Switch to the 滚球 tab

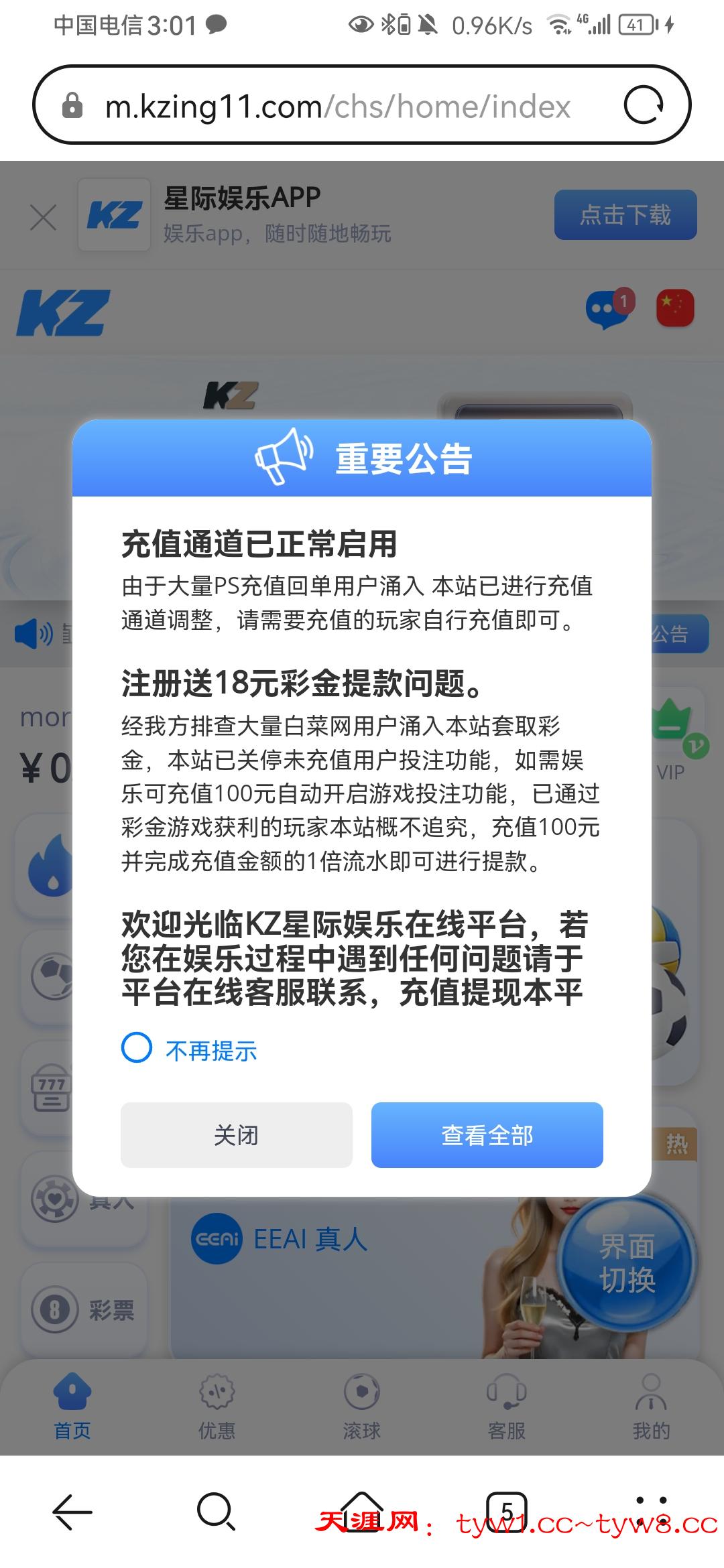(361, 1406)
